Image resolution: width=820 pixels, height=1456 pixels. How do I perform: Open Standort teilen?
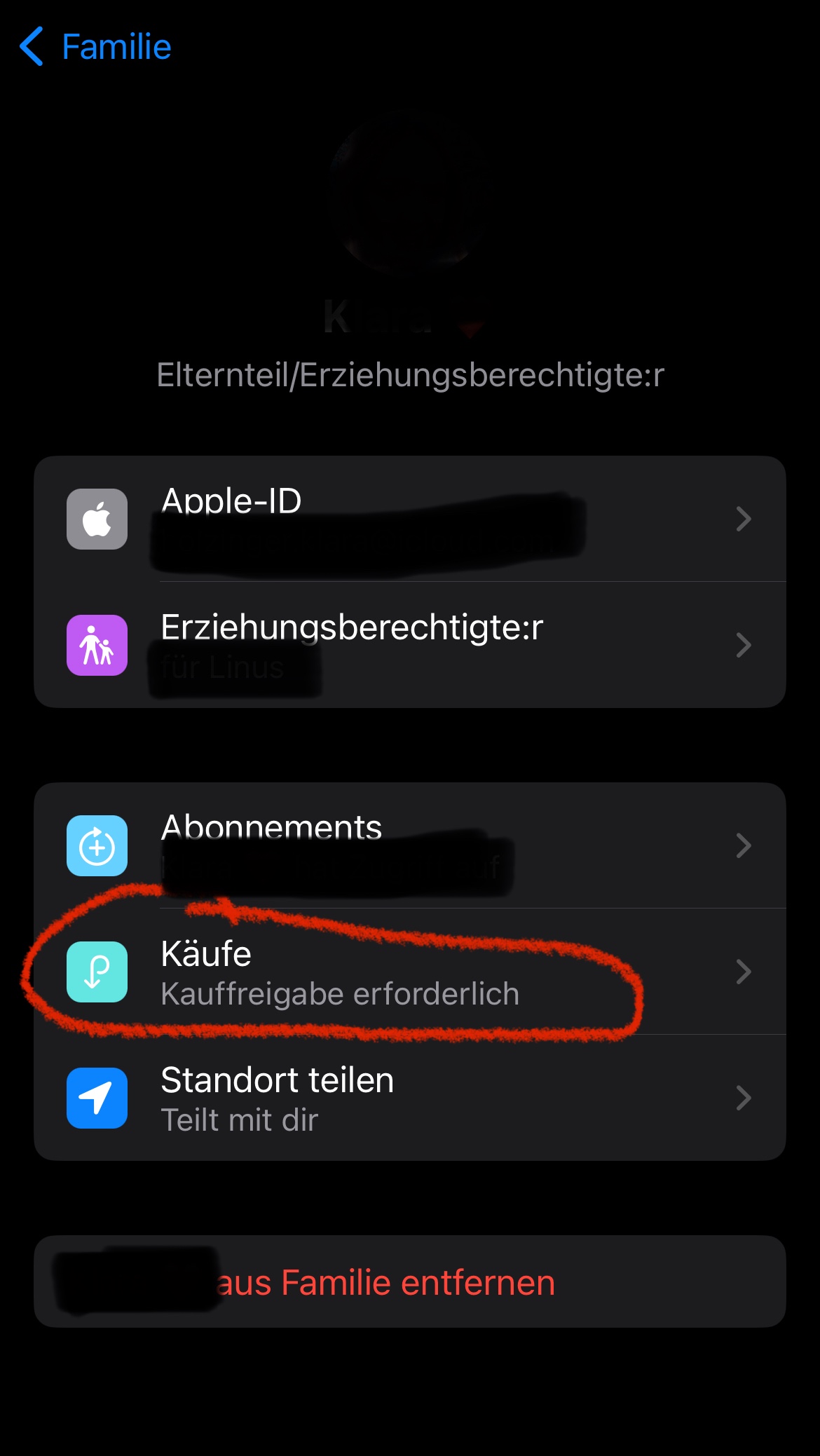(409, 1098)
